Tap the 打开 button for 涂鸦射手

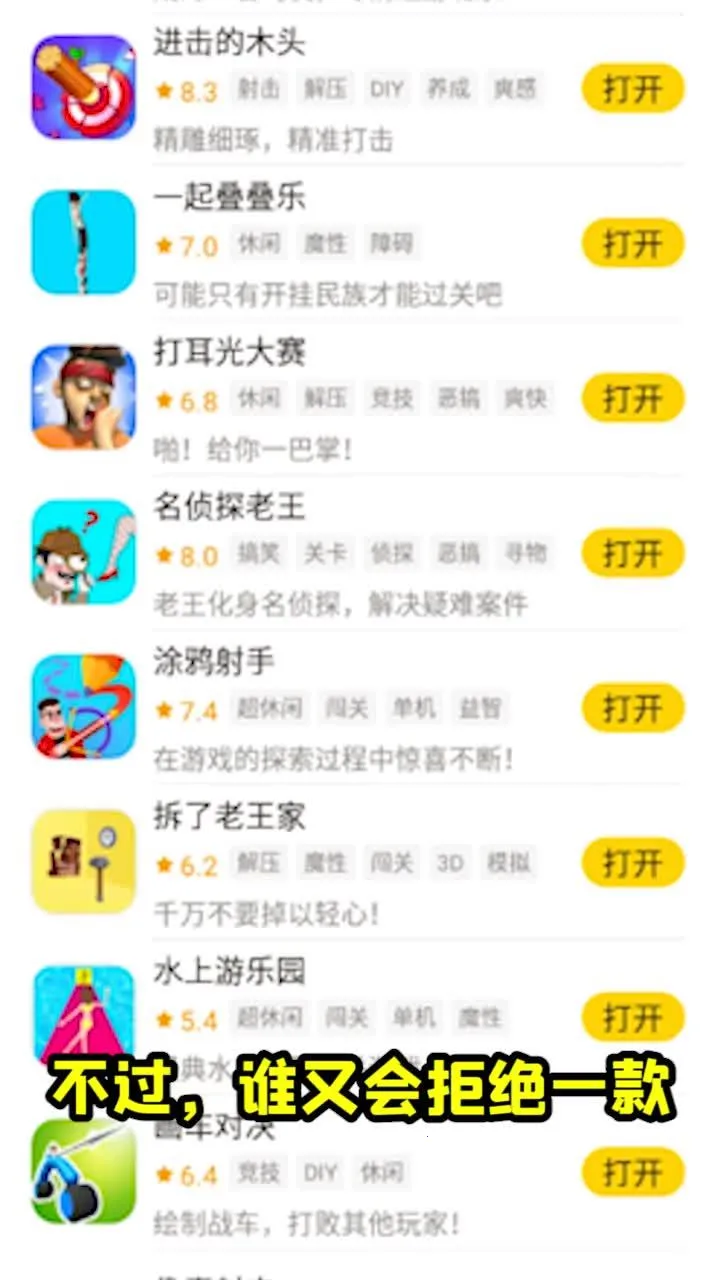coord(632,708)
